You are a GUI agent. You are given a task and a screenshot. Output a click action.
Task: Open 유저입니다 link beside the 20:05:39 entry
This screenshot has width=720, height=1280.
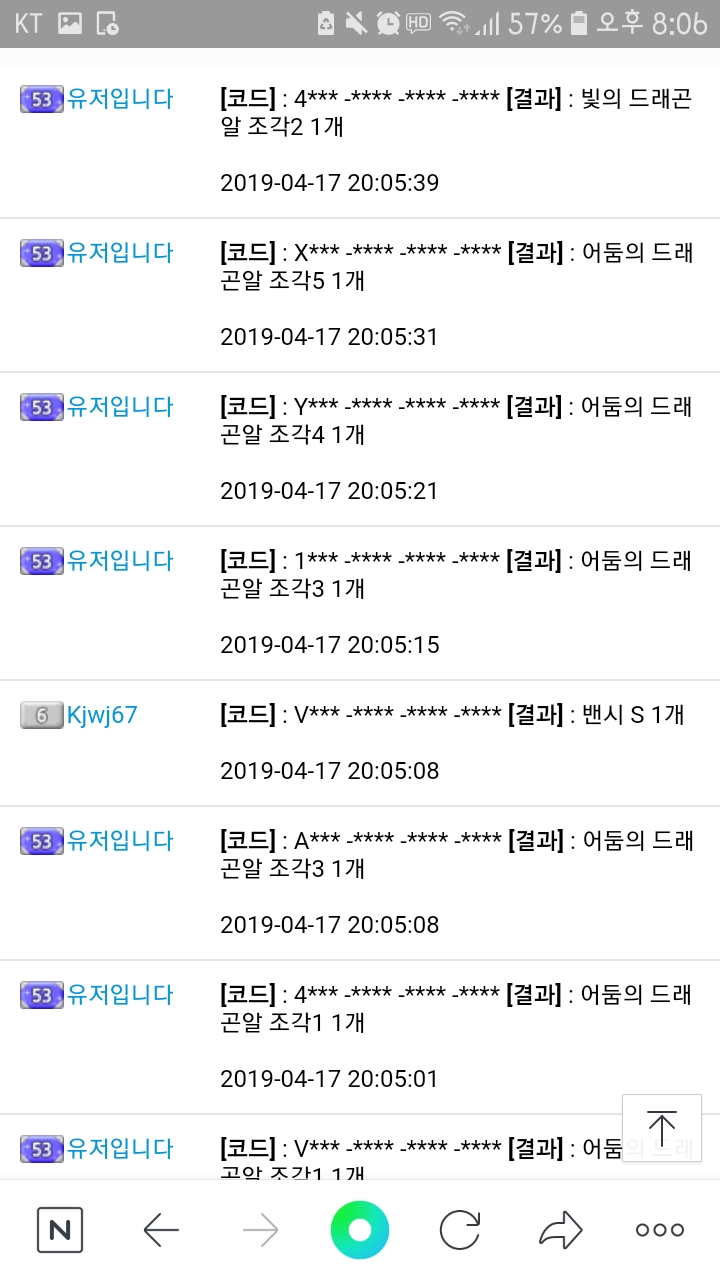point(119,99)
